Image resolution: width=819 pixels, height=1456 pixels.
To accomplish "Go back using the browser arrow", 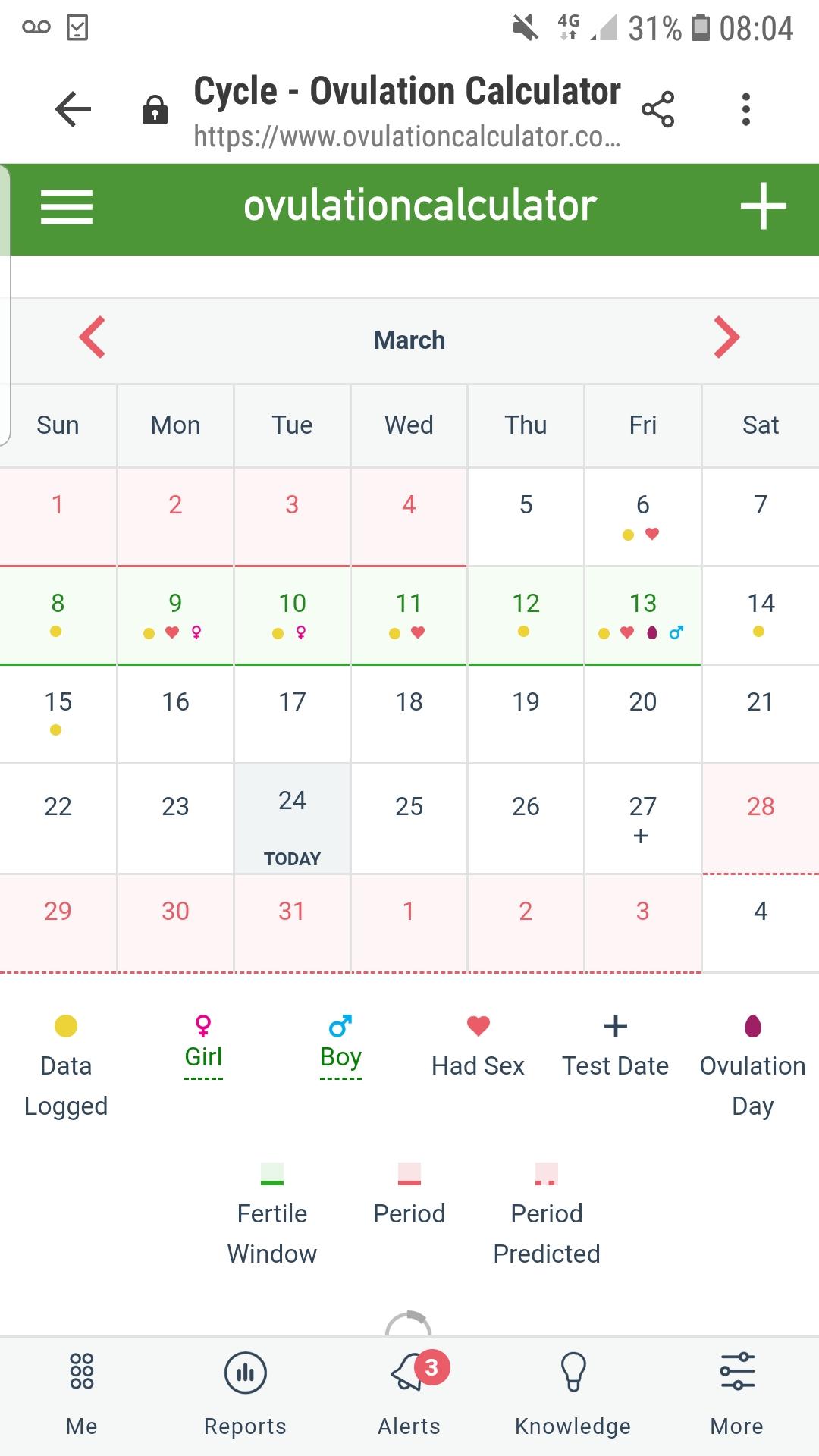I will 74,110.
